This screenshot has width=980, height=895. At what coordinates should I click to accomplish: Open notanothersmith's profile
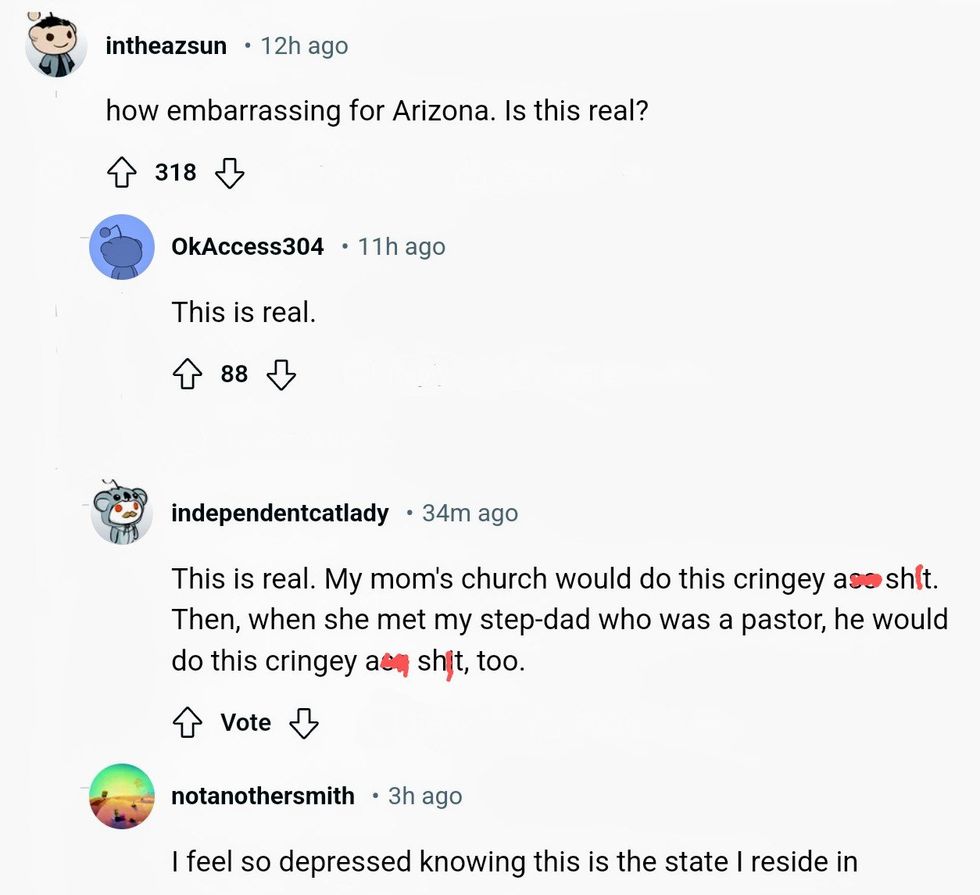(263, 796)
